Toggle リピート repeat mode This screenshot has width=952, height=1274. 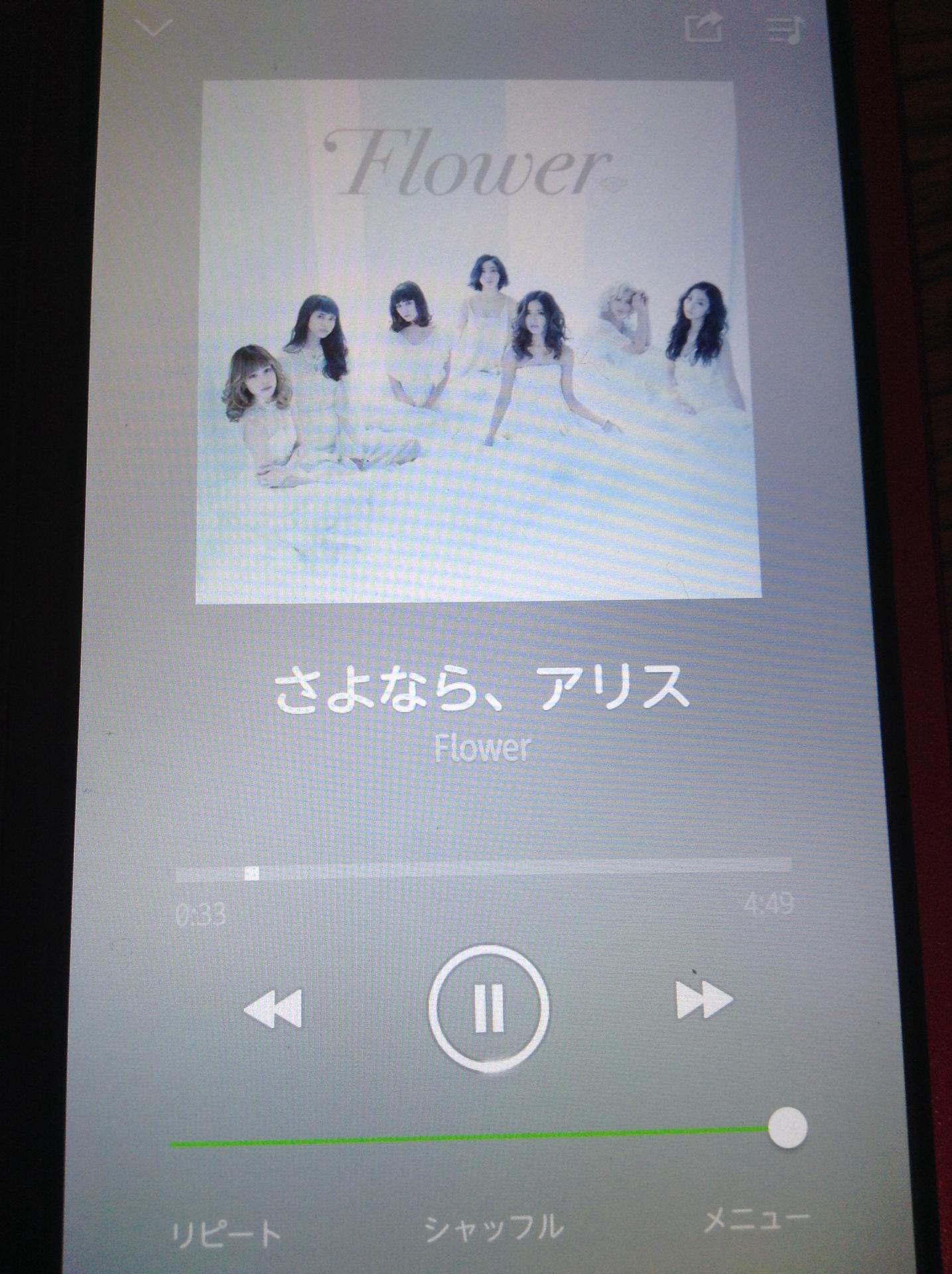pyautogui.click(x=226, y=1234)
